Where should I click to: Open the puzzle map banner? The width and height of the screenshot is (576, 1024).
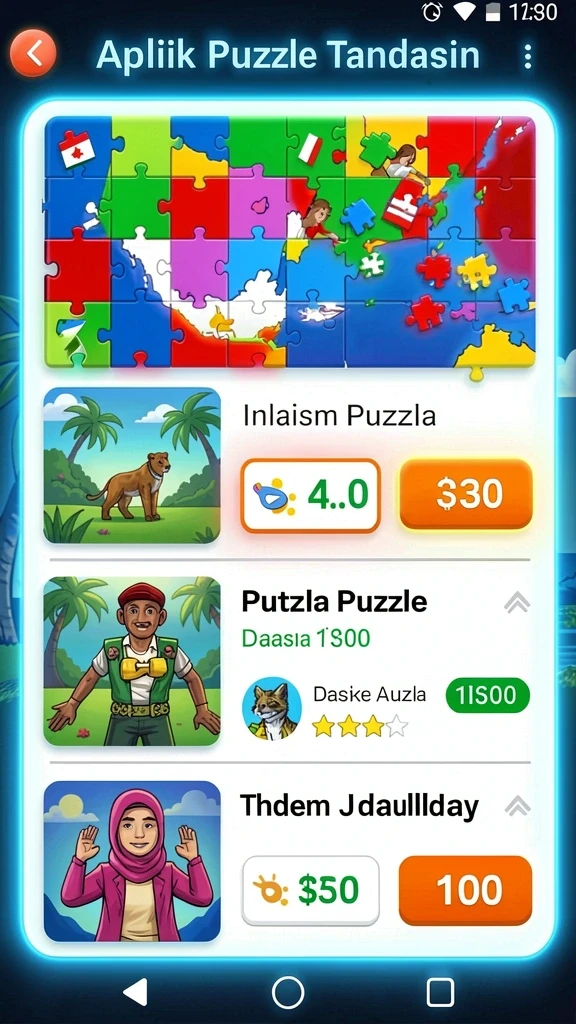290,242
